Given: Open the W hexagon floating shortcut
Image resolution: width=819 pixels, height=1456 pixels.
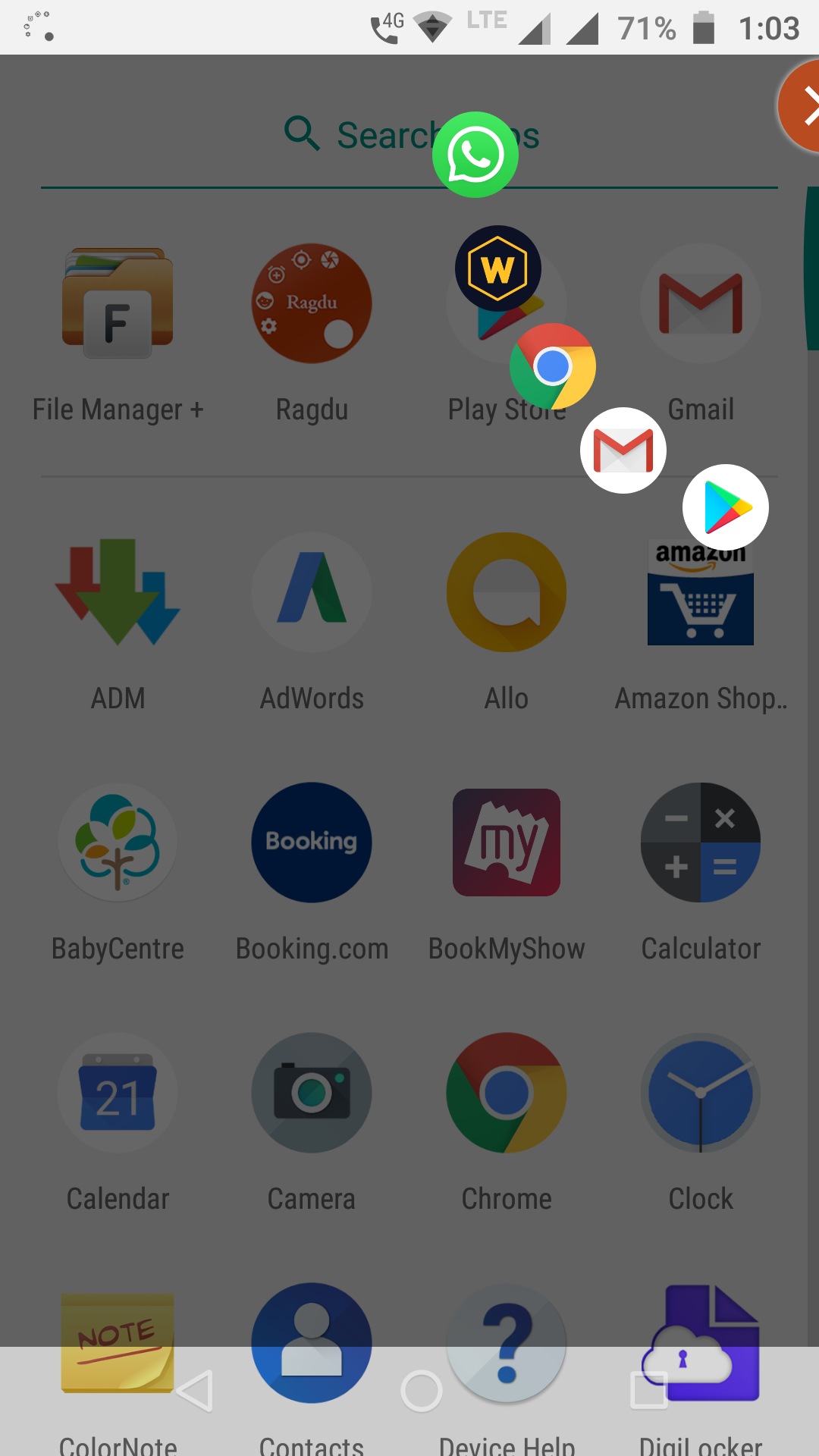Looking at the screenshot, I should pyautogui.click(x=497, y=268).
